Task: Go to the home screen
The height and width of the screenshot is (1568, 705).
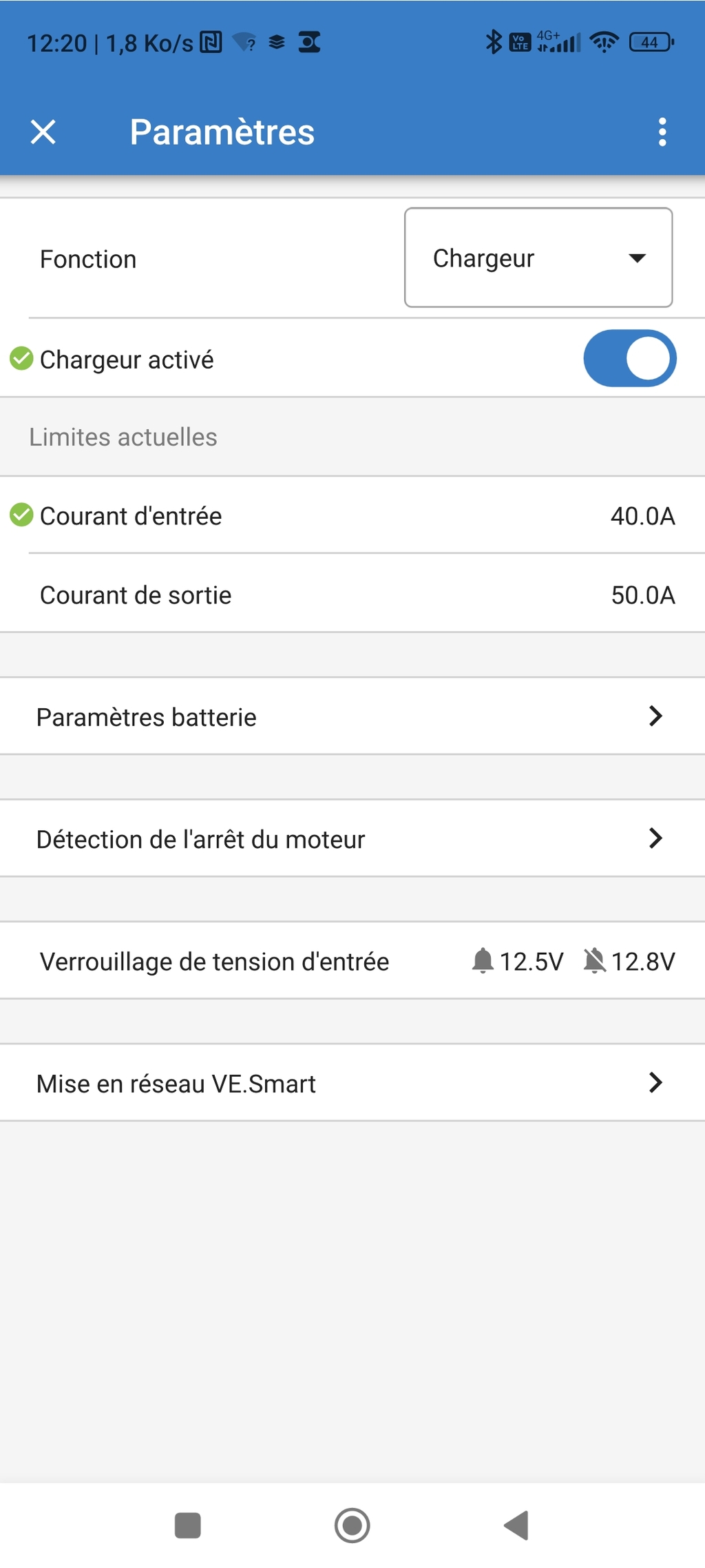Action: (x=352, y=1525)
